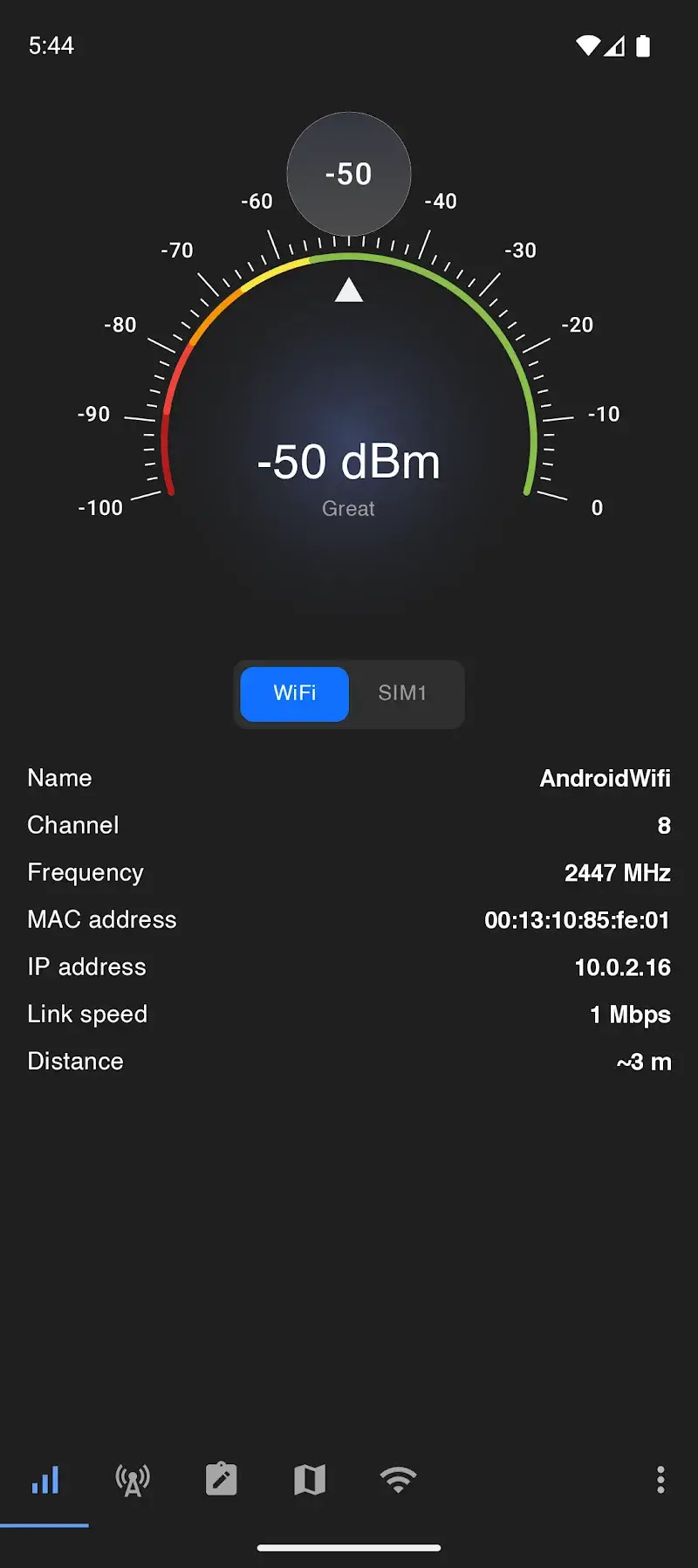
Task: Tap the gauge needle pointer on the dial
Action: [348, 289]
